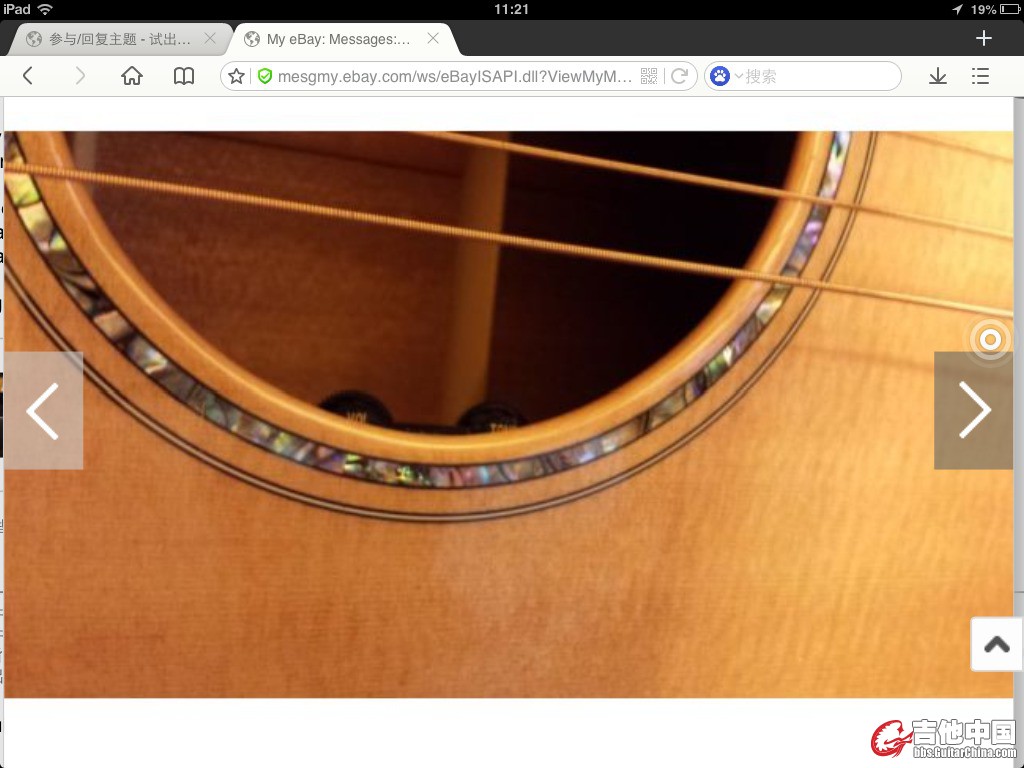Close the 参与/回复主题 tab
The width and height of the screenshot is (1024, 768).
[x=210, y=39]
